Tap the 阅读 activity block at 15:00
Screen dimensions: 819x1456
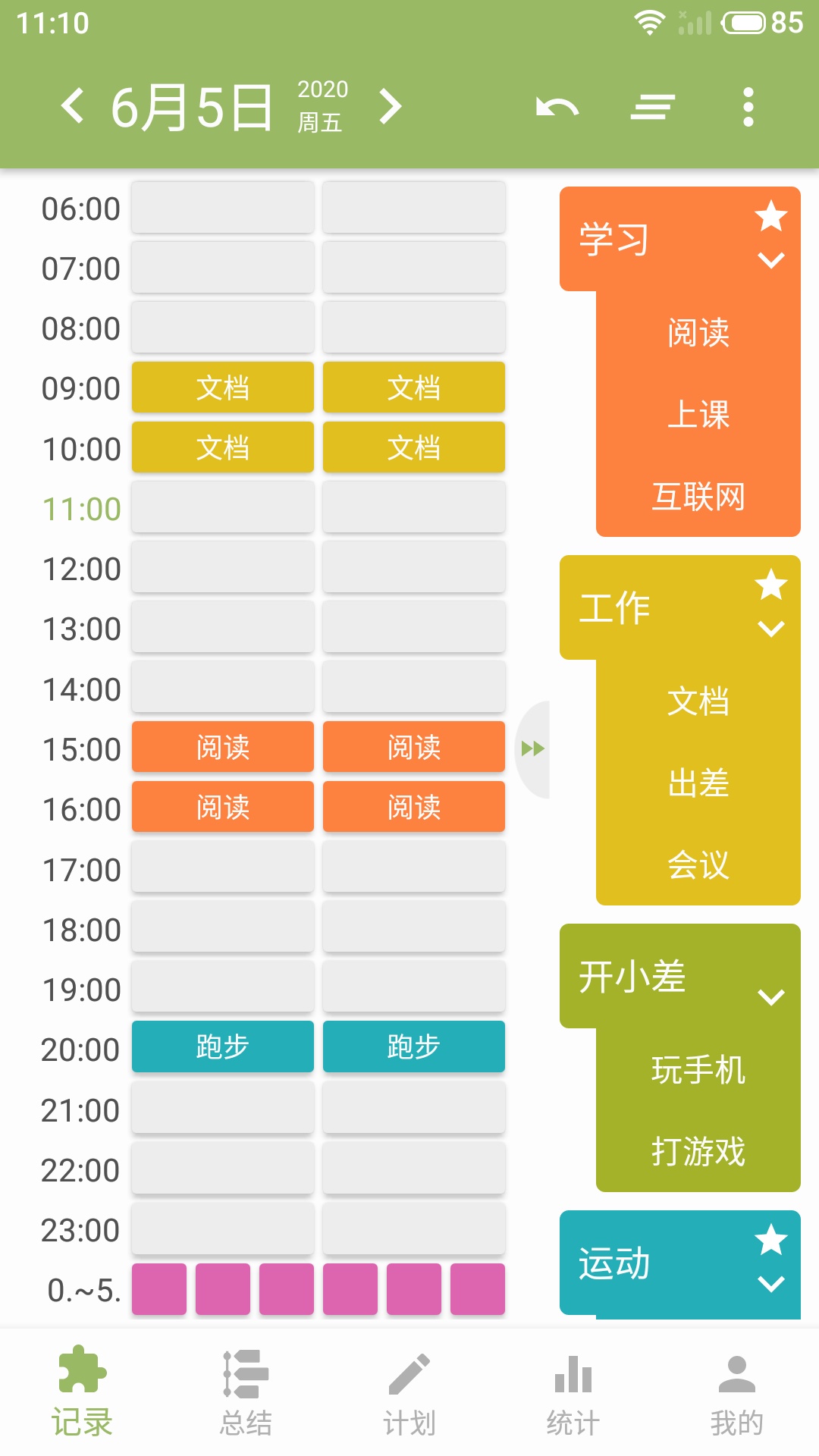(x=222, y=747)
